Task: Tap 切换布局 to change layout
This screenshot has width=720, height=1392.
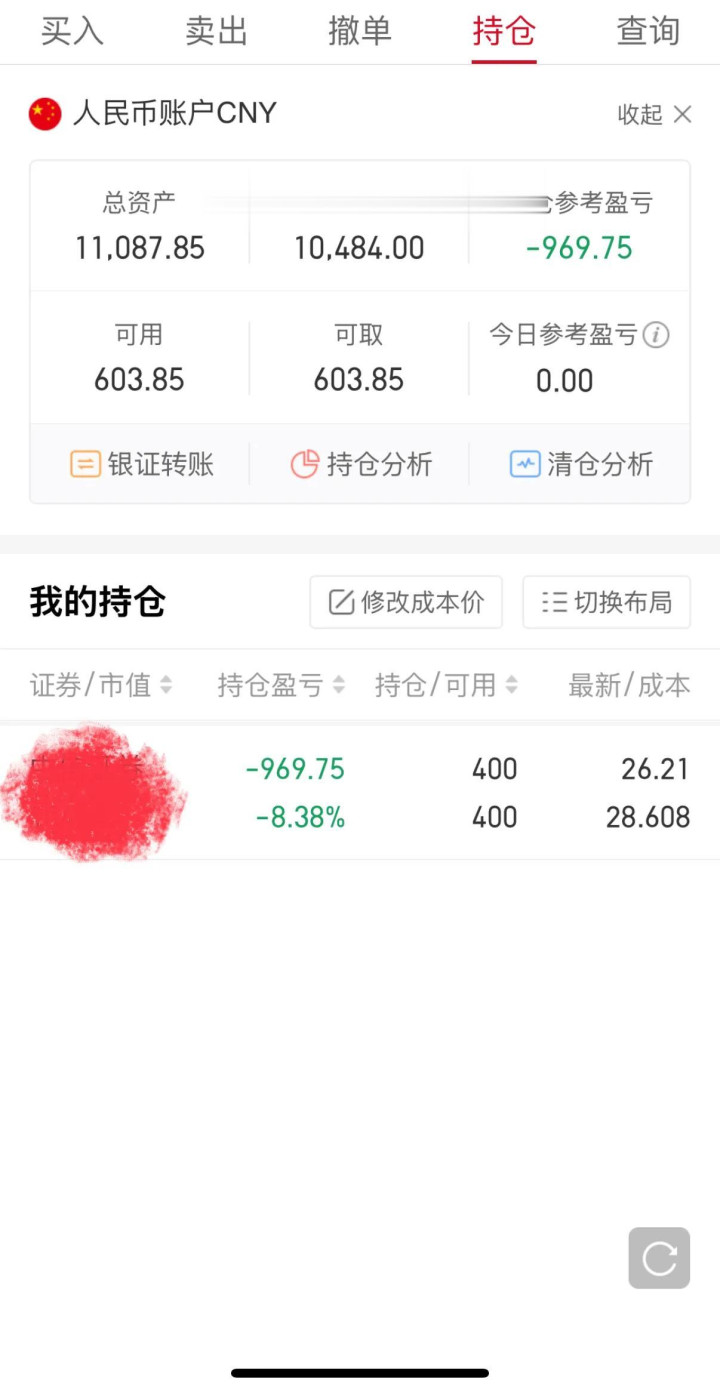Action: click(606, 602)
